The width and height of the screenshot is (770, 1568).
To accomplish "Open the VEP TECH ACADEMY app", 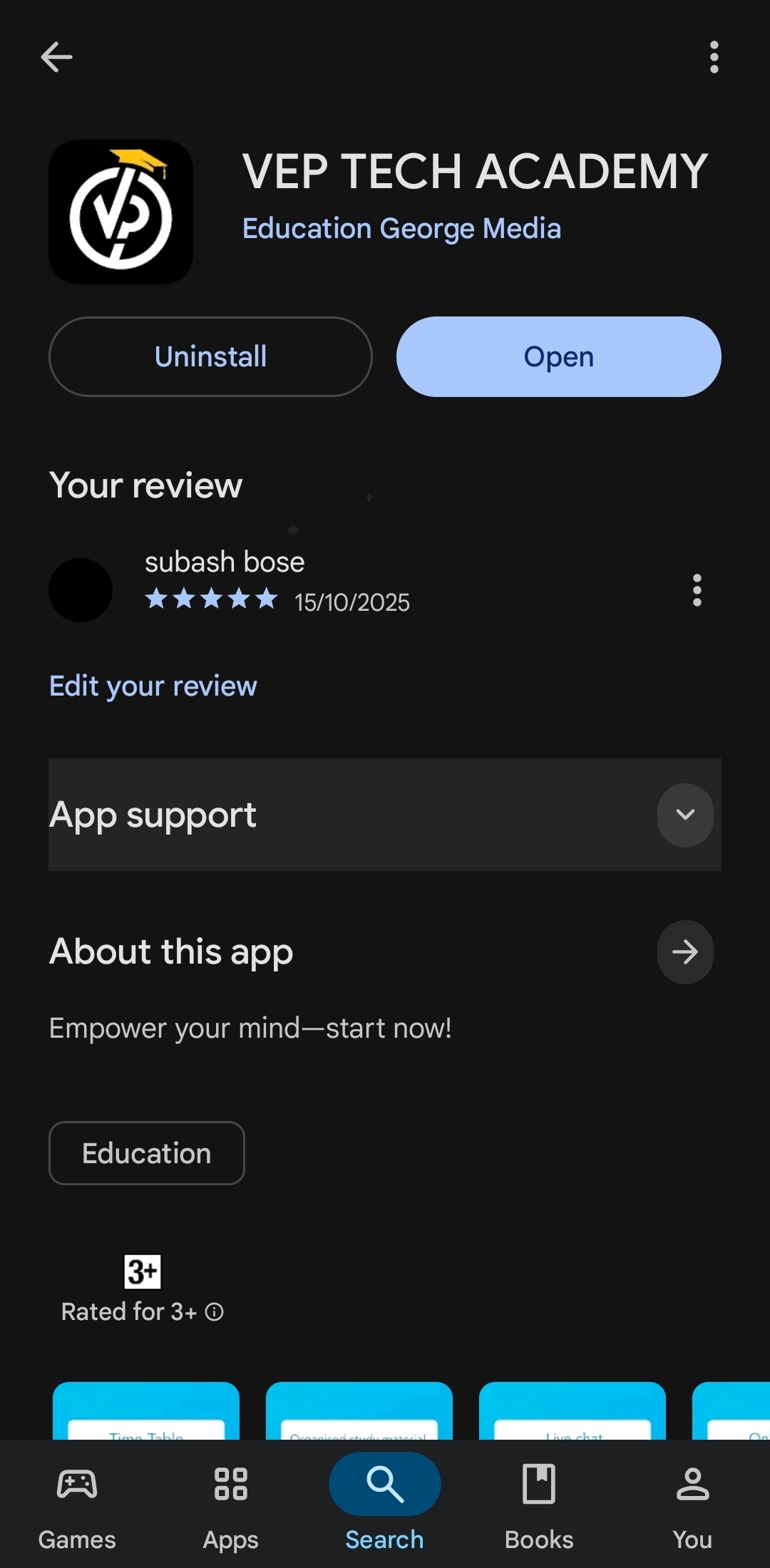I will point(558,356).
